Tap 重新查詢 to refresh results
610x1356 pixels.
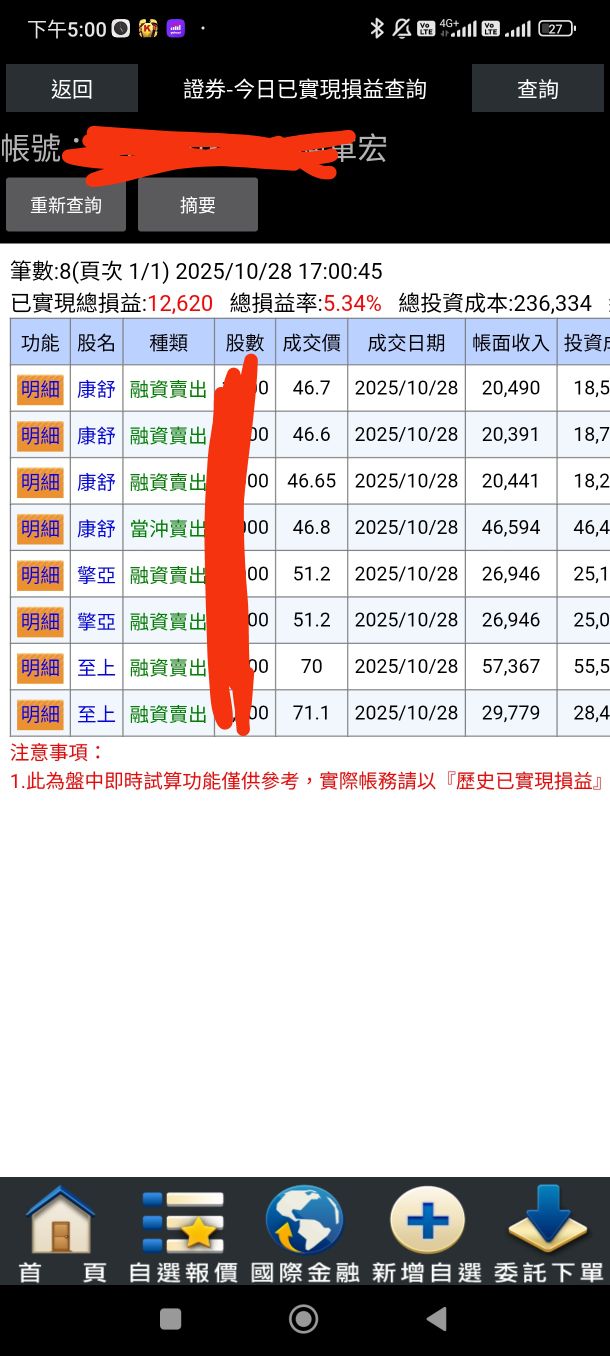click(x=65, y=205)
